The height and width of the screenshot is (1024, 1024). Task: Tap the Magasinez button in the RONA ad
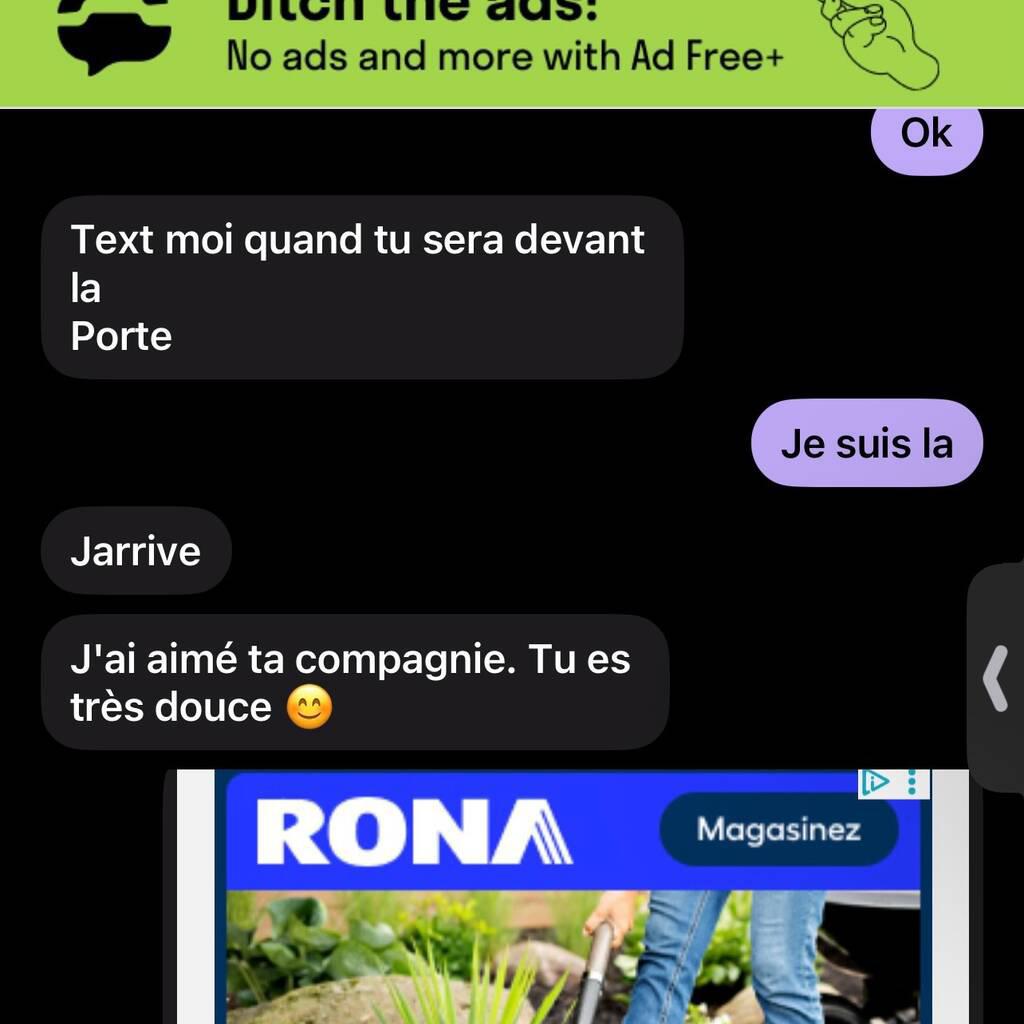tap(779, 830)
